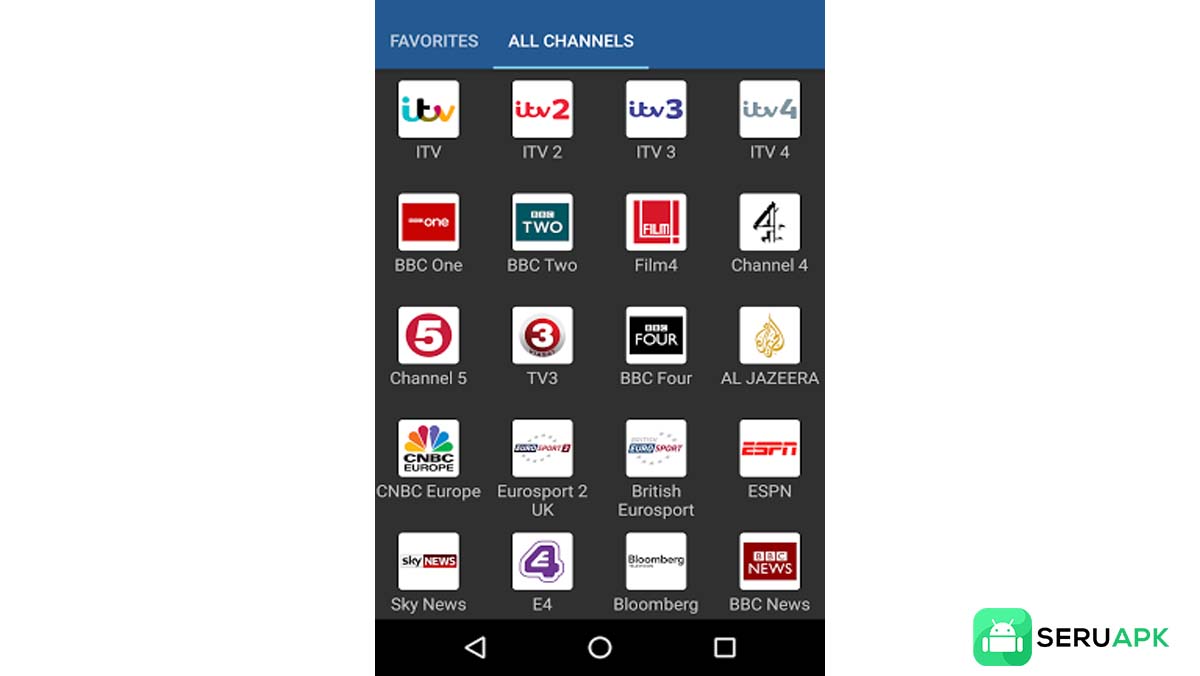The height and width of the screenshot is (676, 1200).
Task: Open Channel 5
Action: click(429, 336)
